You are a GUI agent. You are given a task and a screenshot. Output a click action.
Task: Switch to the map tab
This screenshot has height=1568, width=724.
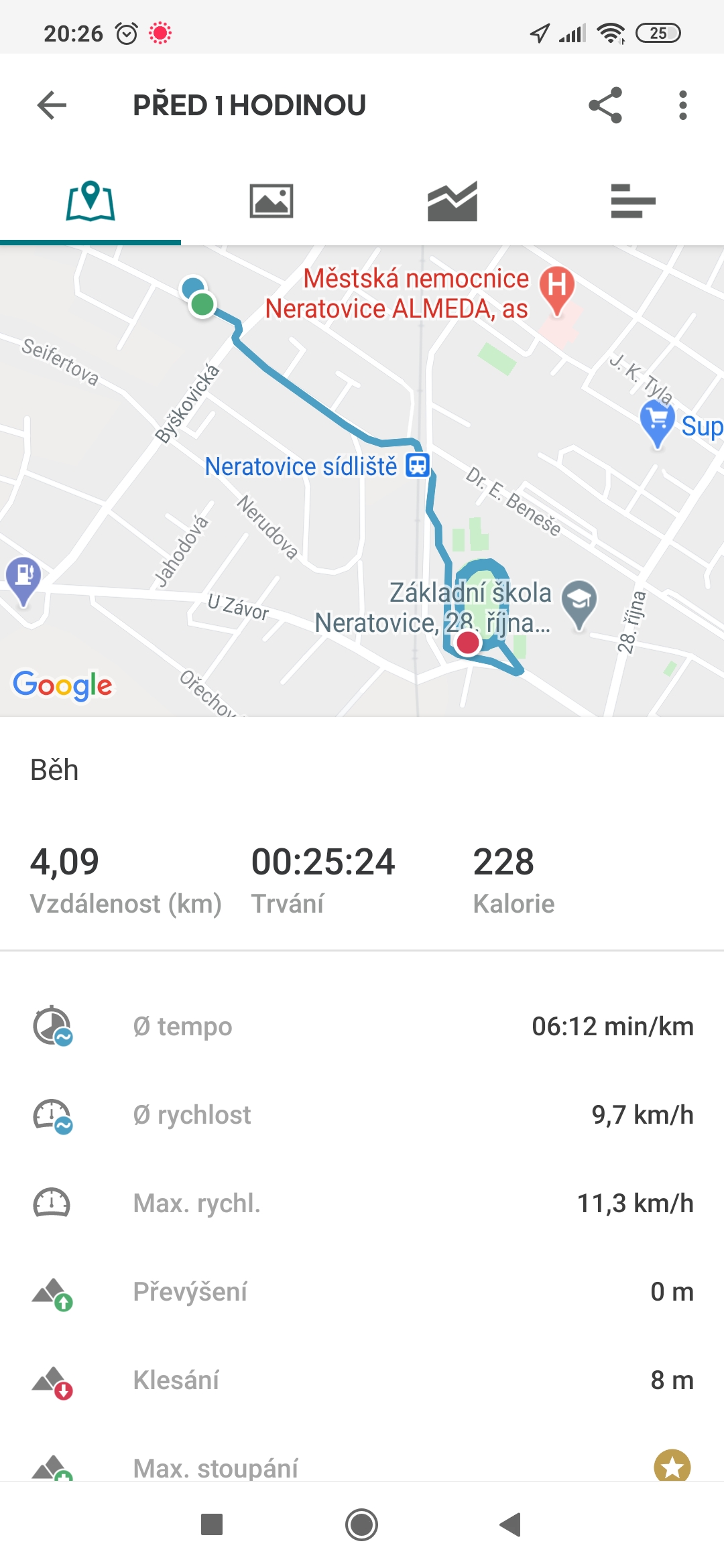coord(90,201)
